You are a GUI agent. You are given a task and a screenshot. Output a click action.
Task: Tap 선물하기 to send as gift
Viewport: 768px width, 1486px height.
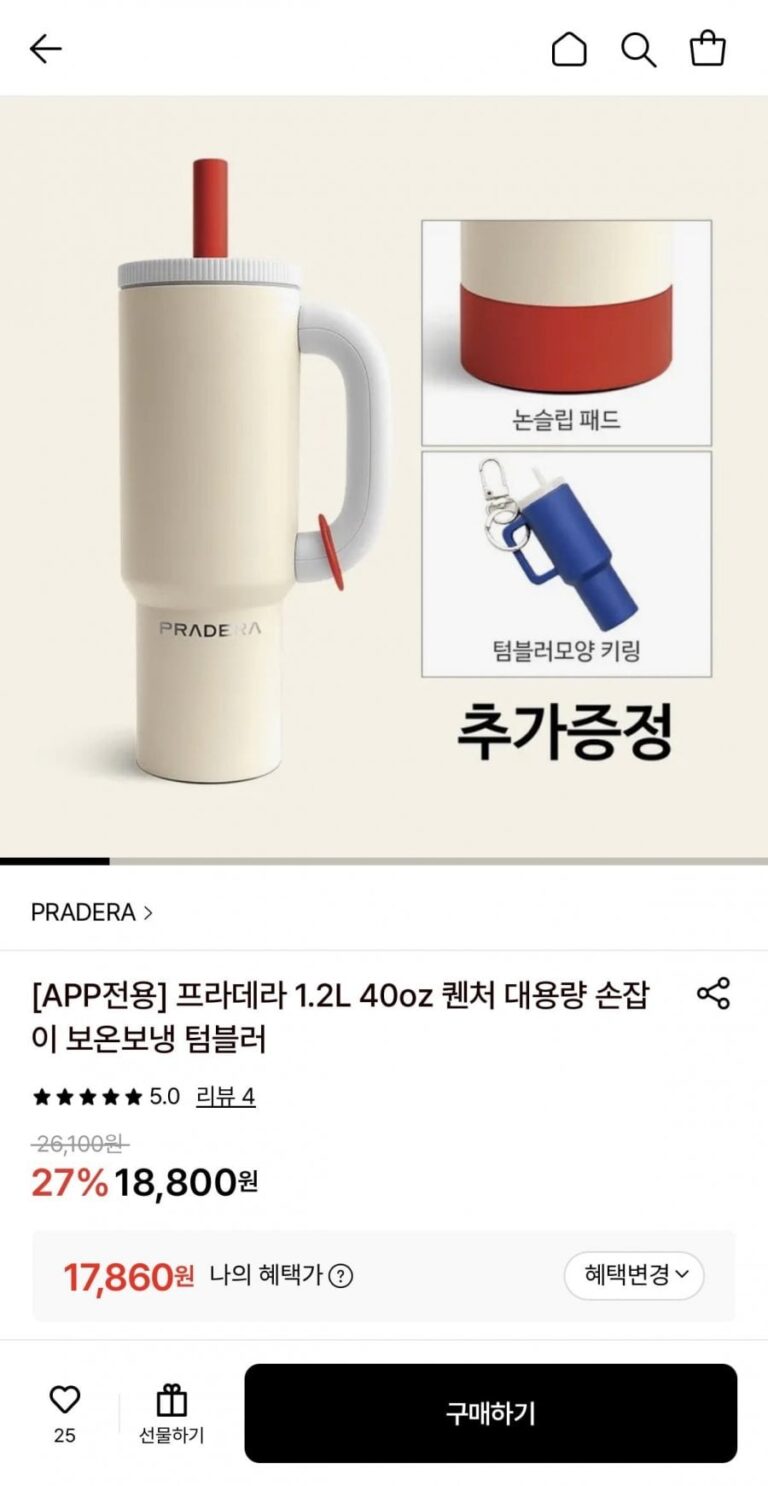171,1413
